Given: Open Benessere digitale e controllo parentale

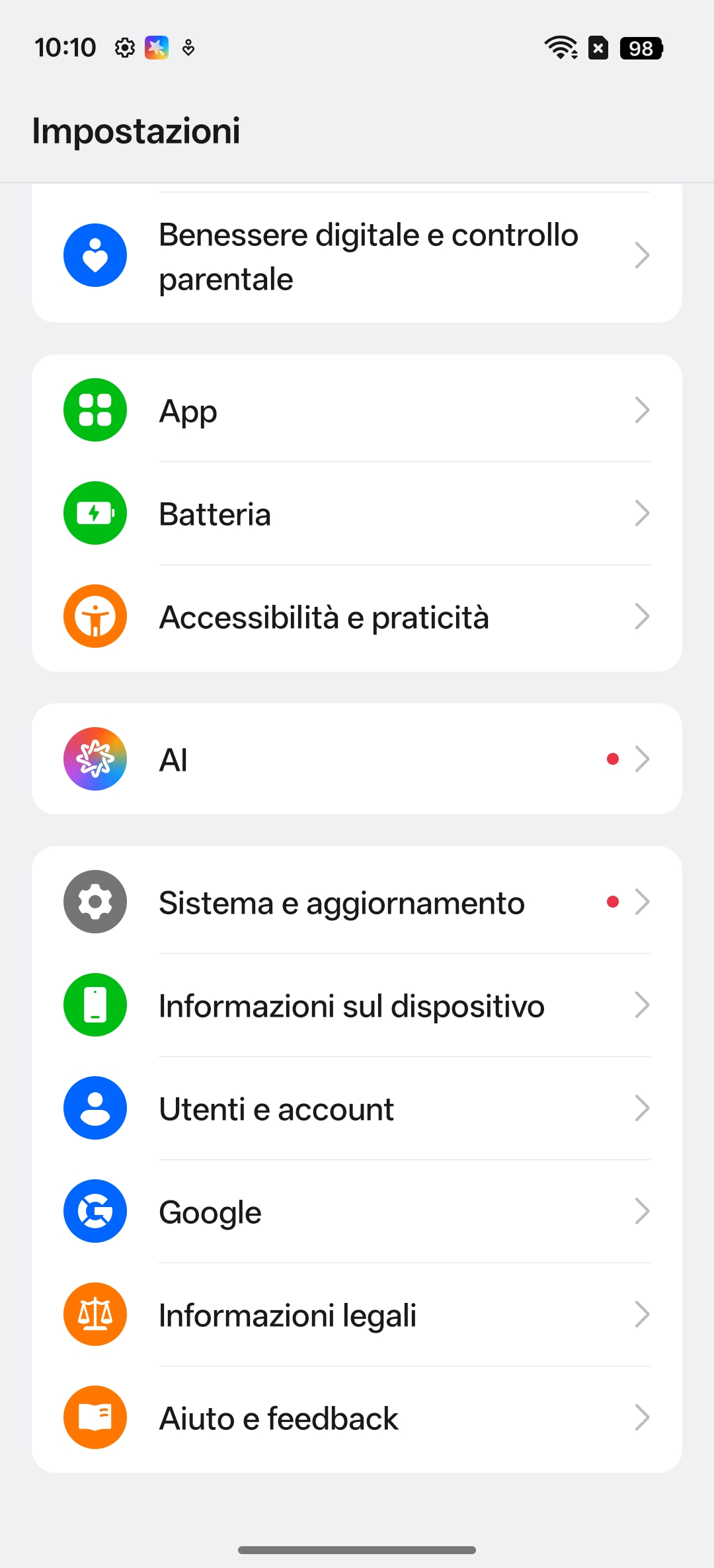Looking at the screenshot, I should (357, 256).
